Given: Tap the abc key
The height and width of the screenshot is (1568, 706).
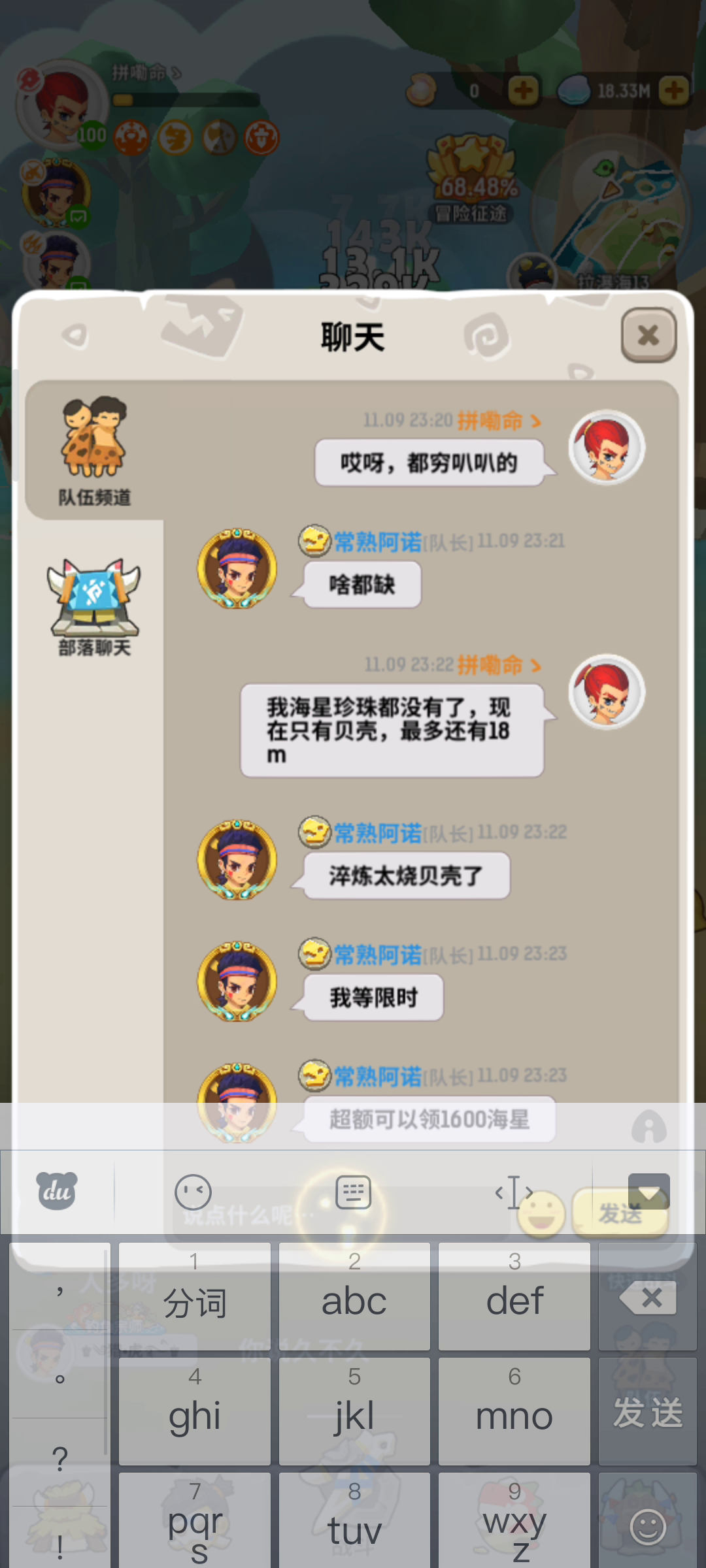Looking at the screenshot, I should pyautogui.click(x=354, y=1296).
